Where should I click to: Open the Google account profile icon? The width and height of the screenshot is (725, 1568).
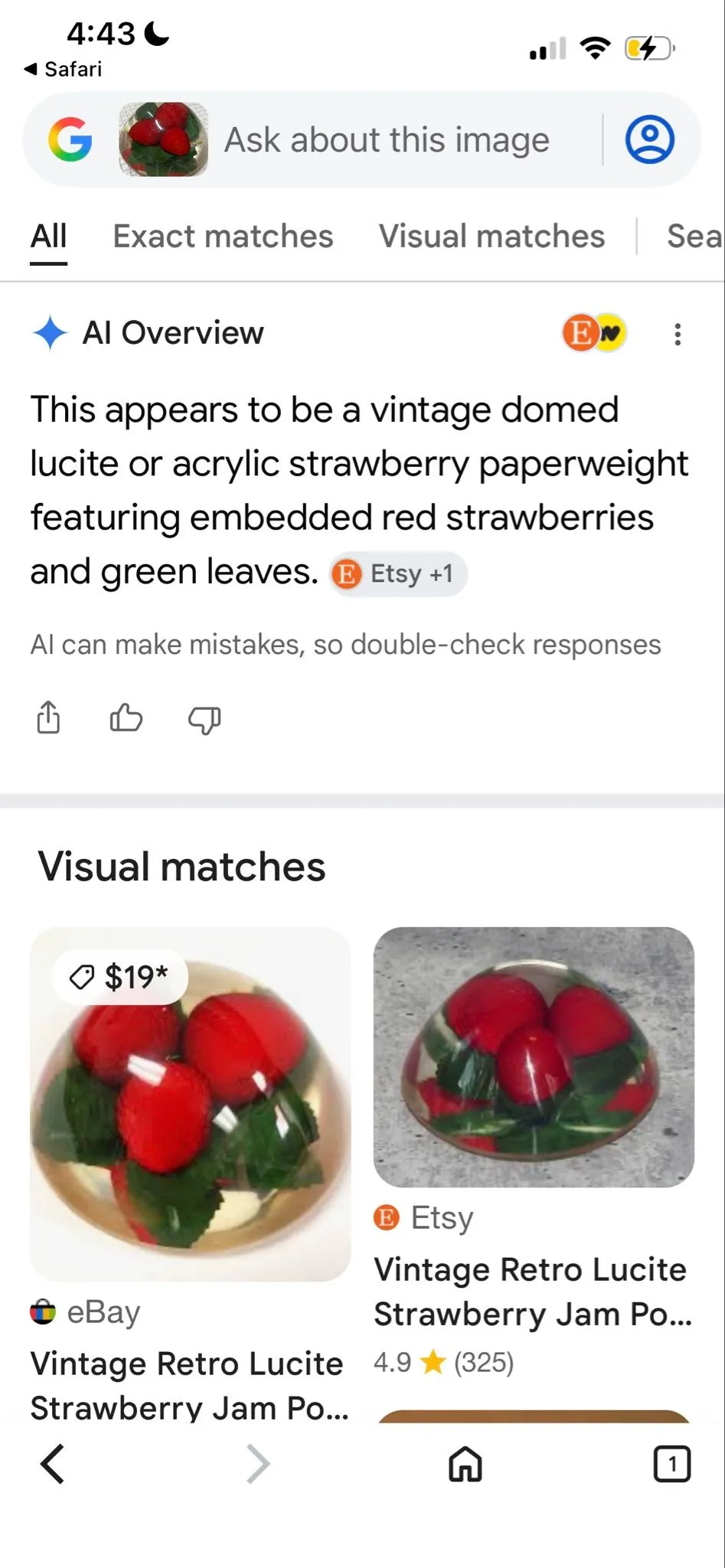649,140
